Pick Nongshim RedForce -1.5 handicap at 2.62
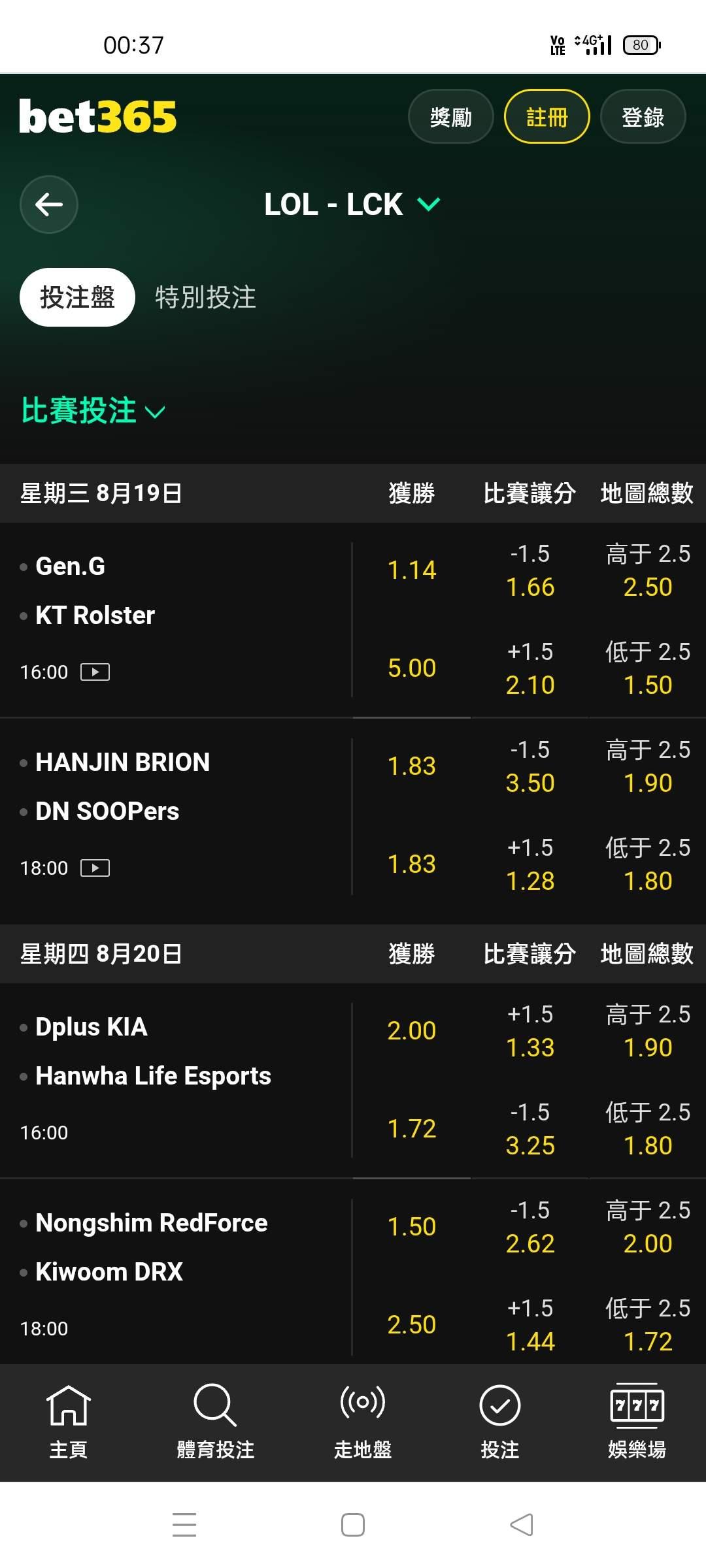The height and width of the screenshot is (1568, 706). tap(529, 1227)
